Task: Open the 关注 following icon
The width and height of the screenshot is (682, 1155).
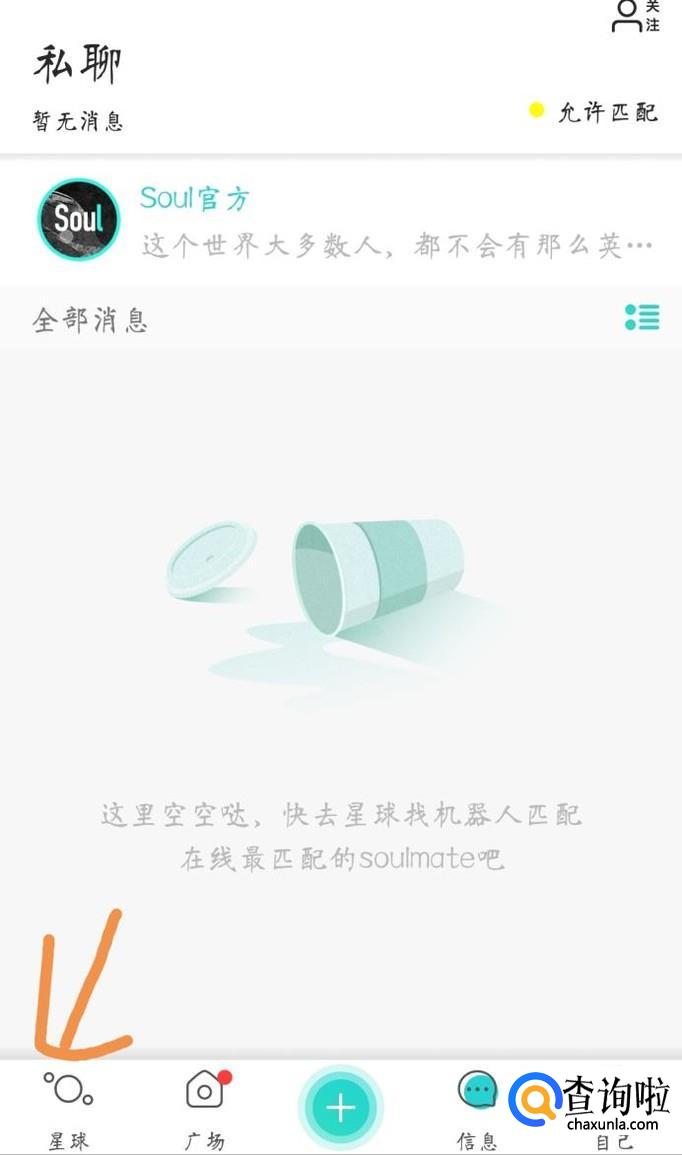Action: tap(636, 16)
